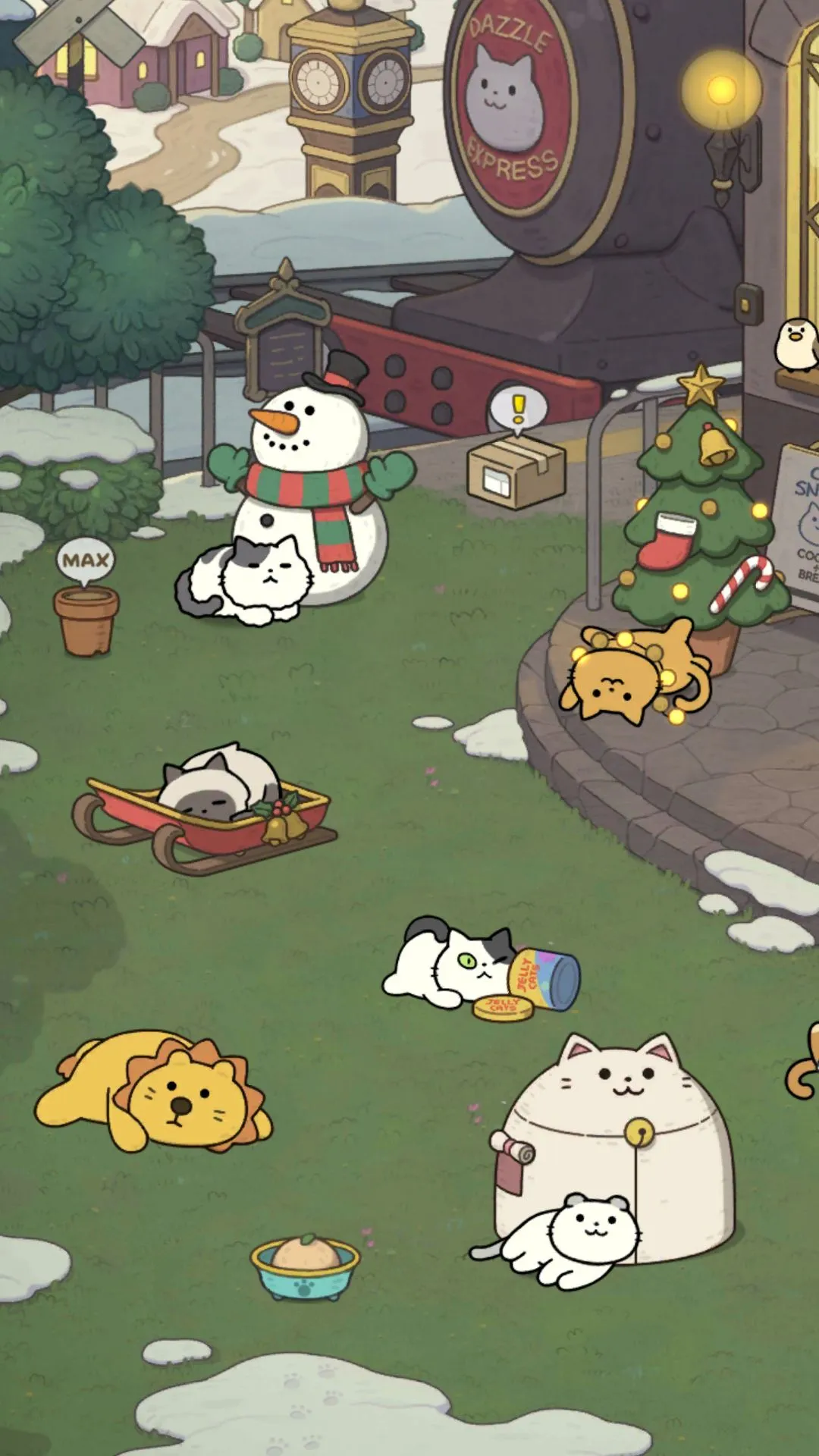Tap the cat next to the Jelly Cats can

(x=449, y=962)
